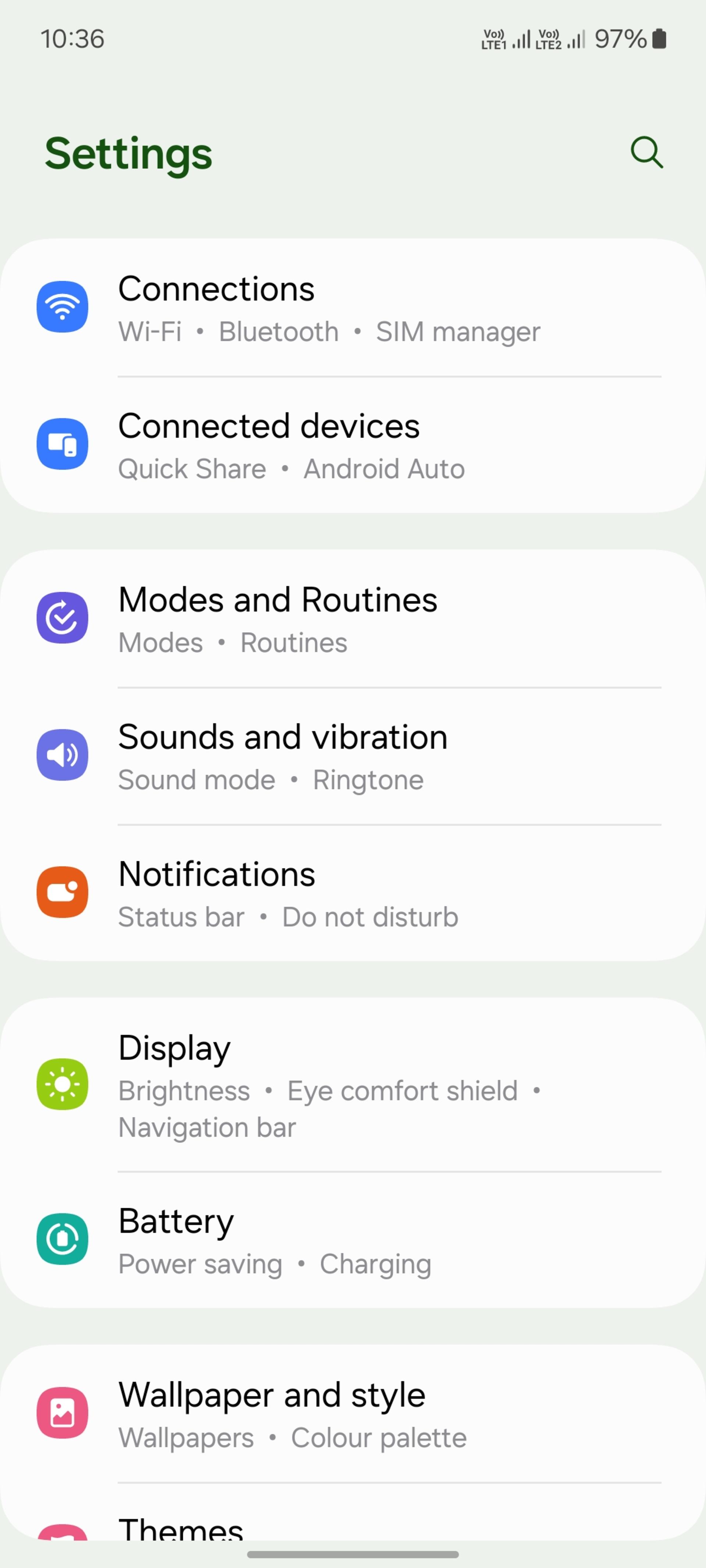Open Modes and Routines

click(353, 619)
